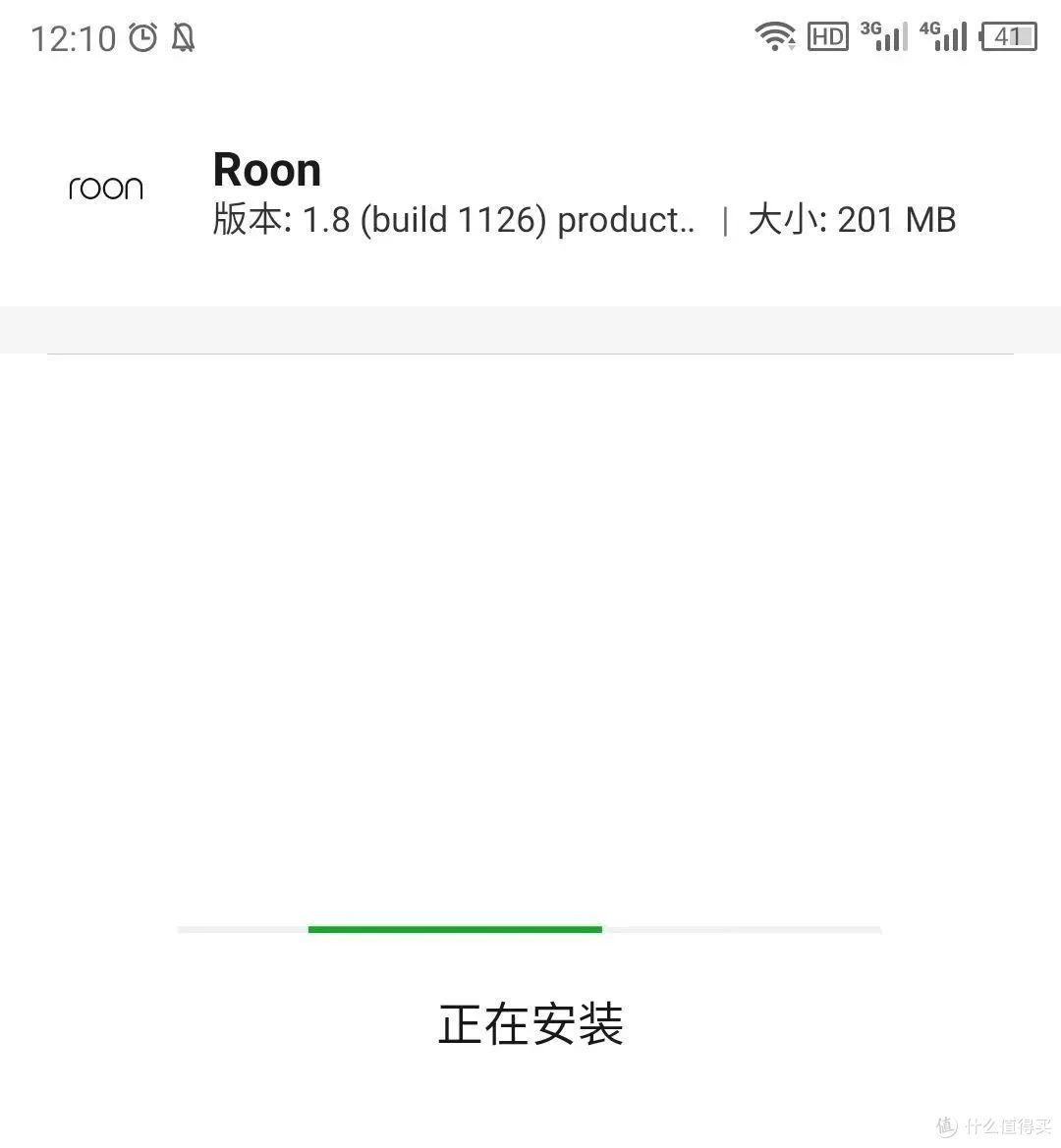Tap the 3G signal strength icon

click(882, 36)
